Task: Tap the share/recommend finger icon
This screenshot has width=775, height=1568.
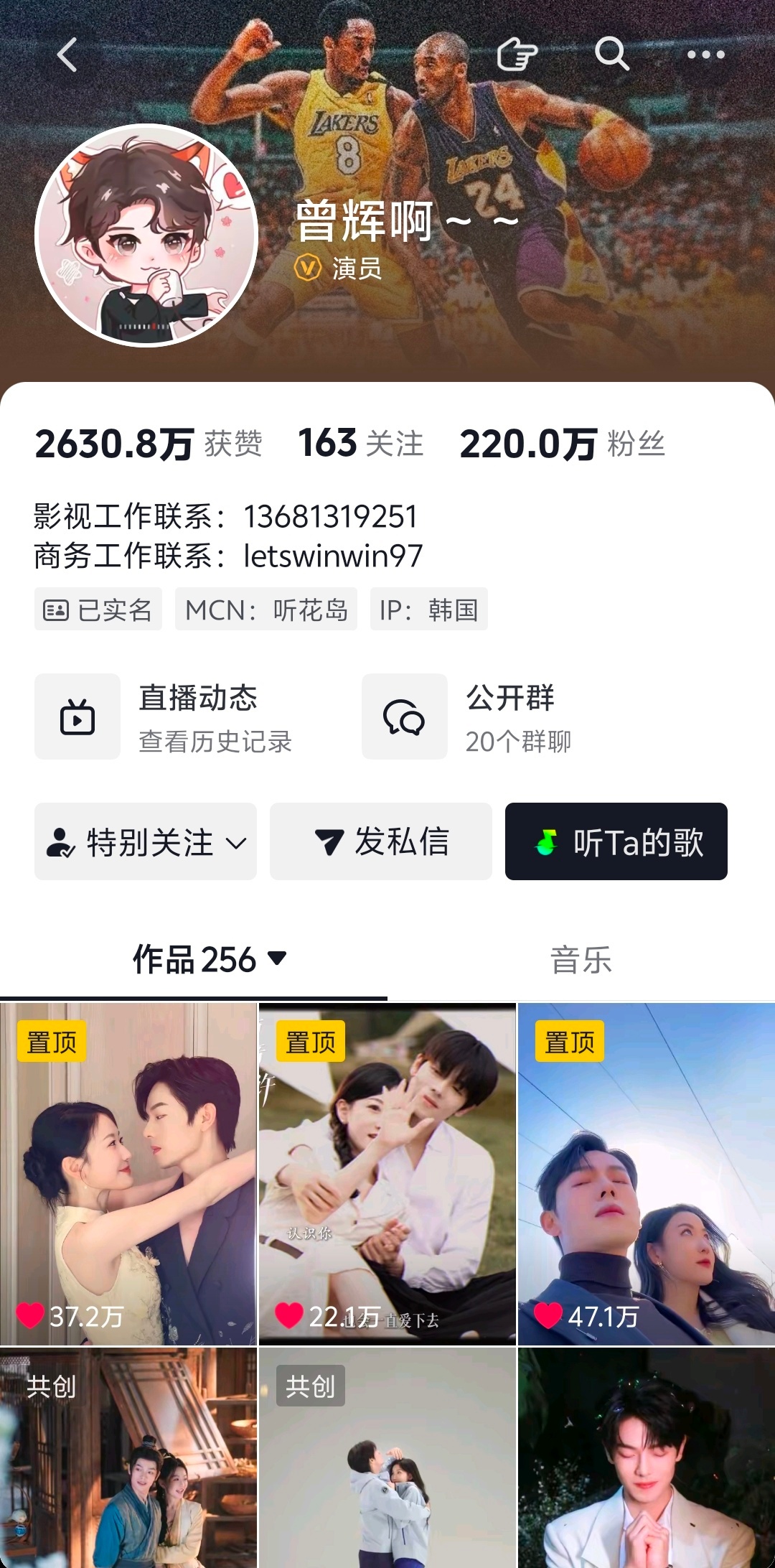Action: (518, 55)
